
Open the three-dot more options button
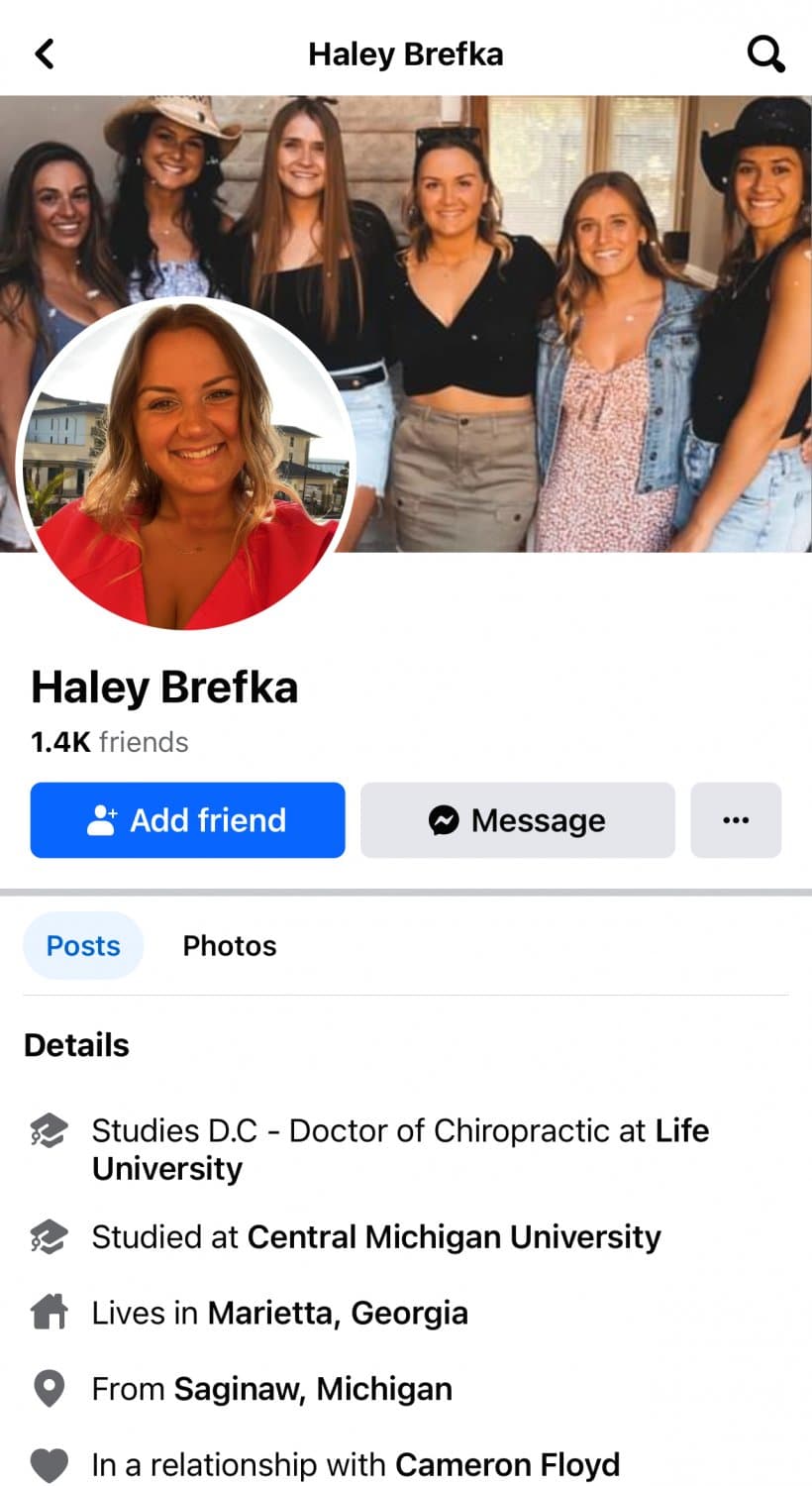pos(736,820)
